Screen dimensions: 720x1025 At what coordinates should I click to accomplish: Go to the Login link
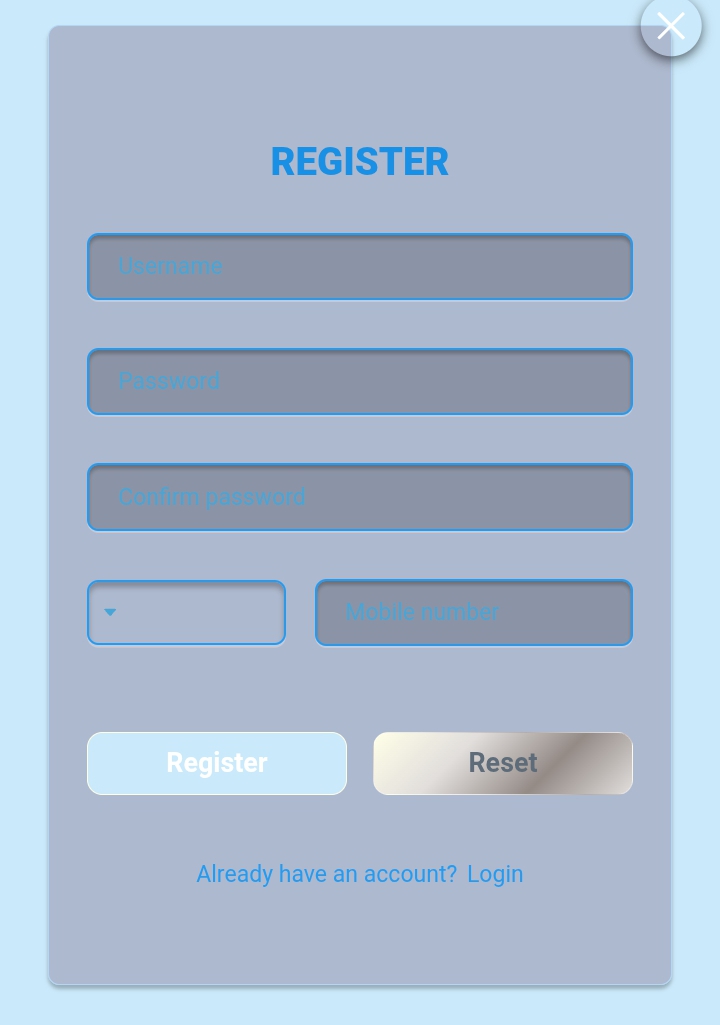pyautogui.click(x=495, y=874)
